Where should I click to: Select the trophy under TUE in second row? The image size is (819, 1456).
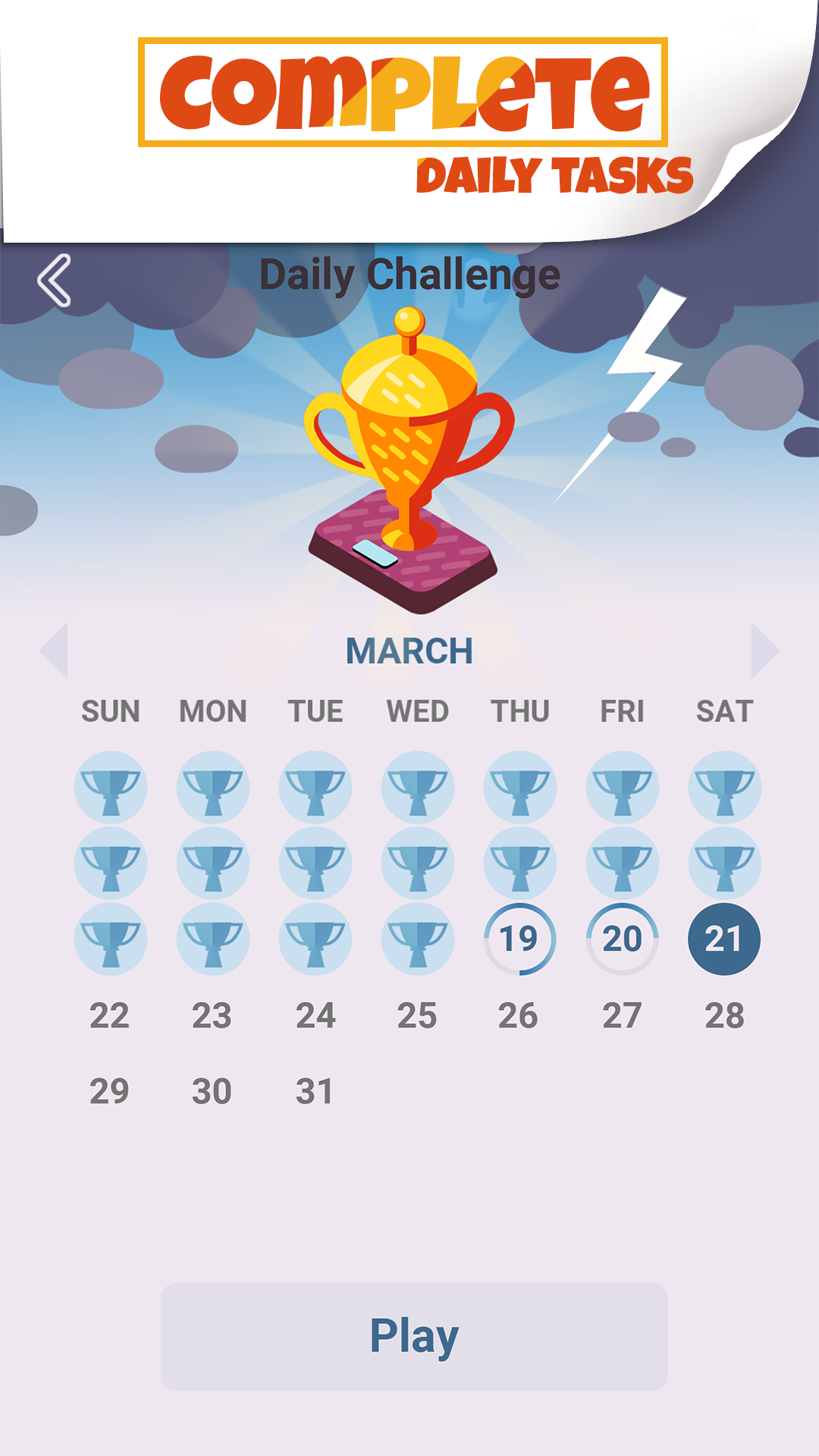(316, 863)
